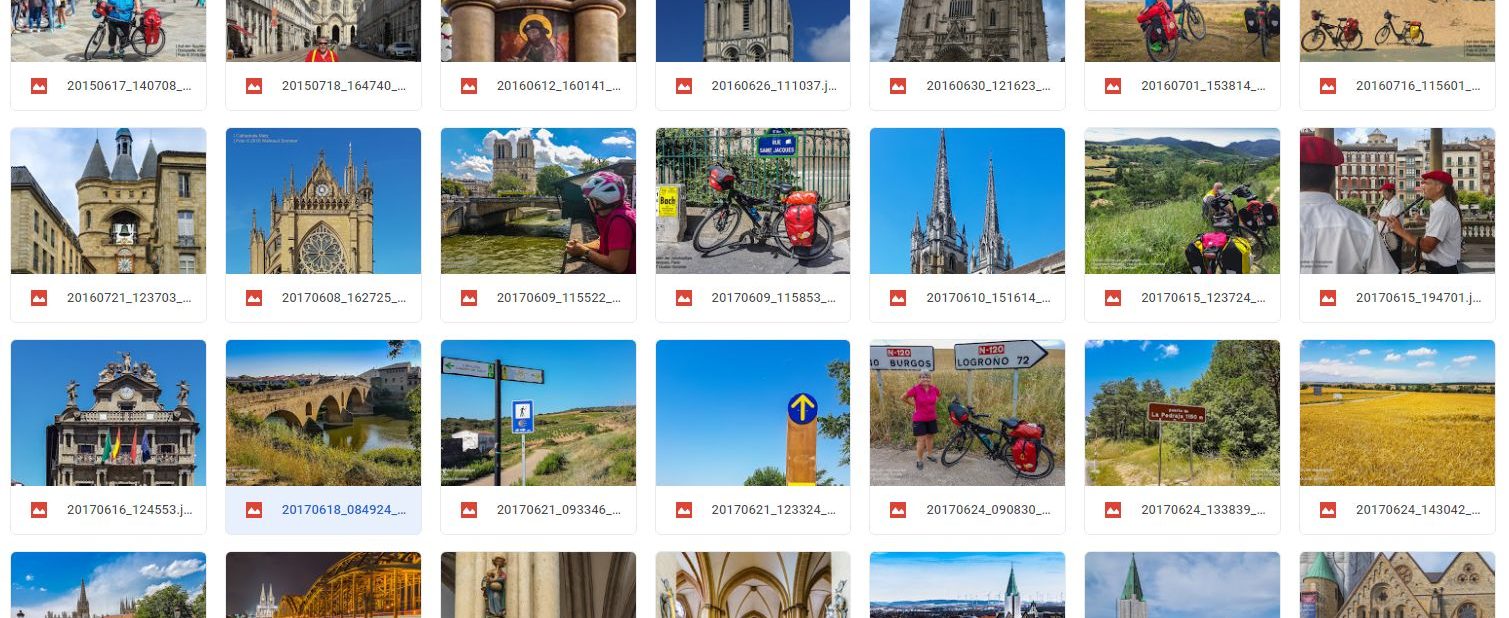Screen dimensions: 1509x618
Task: Open cathedral photo 20170608_162725
Action: pos(323,201)
